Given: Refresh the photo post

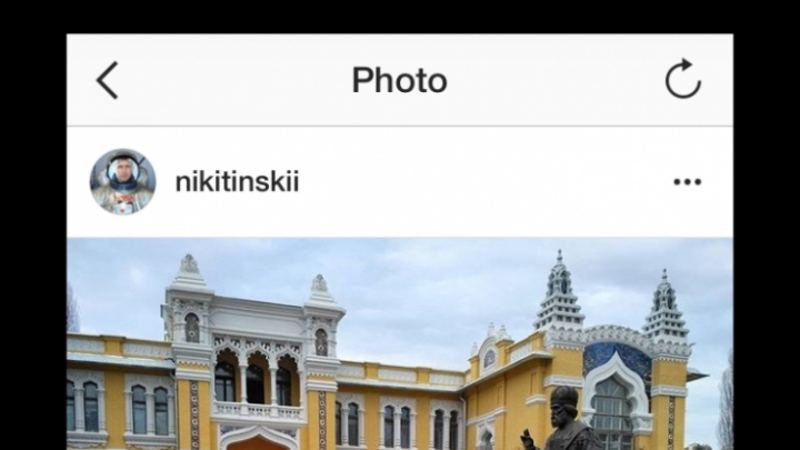Looking at the screenshot, I should point(683,79).
